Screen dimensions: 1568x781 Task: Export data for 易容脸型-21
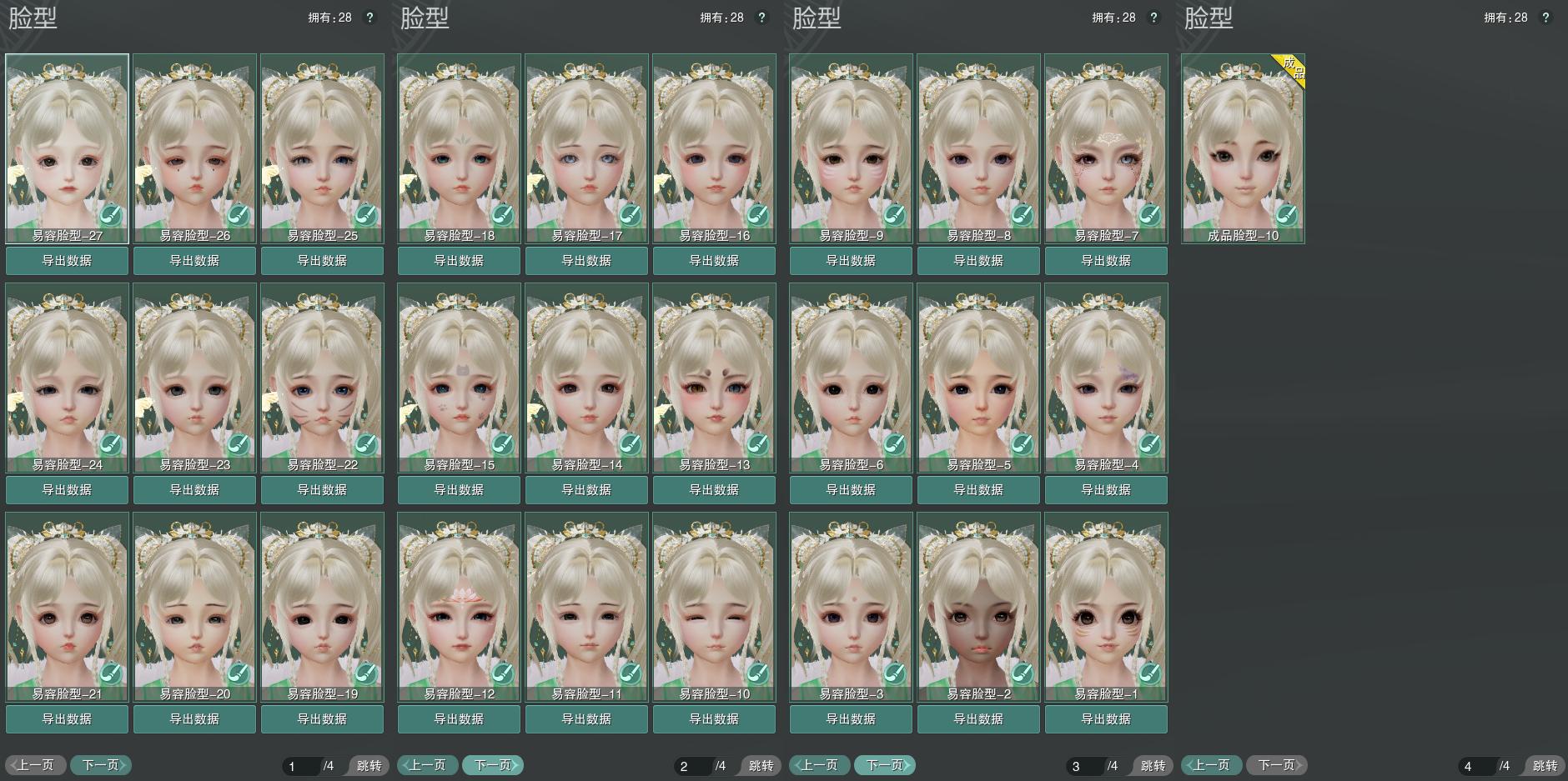click(67, 719)
